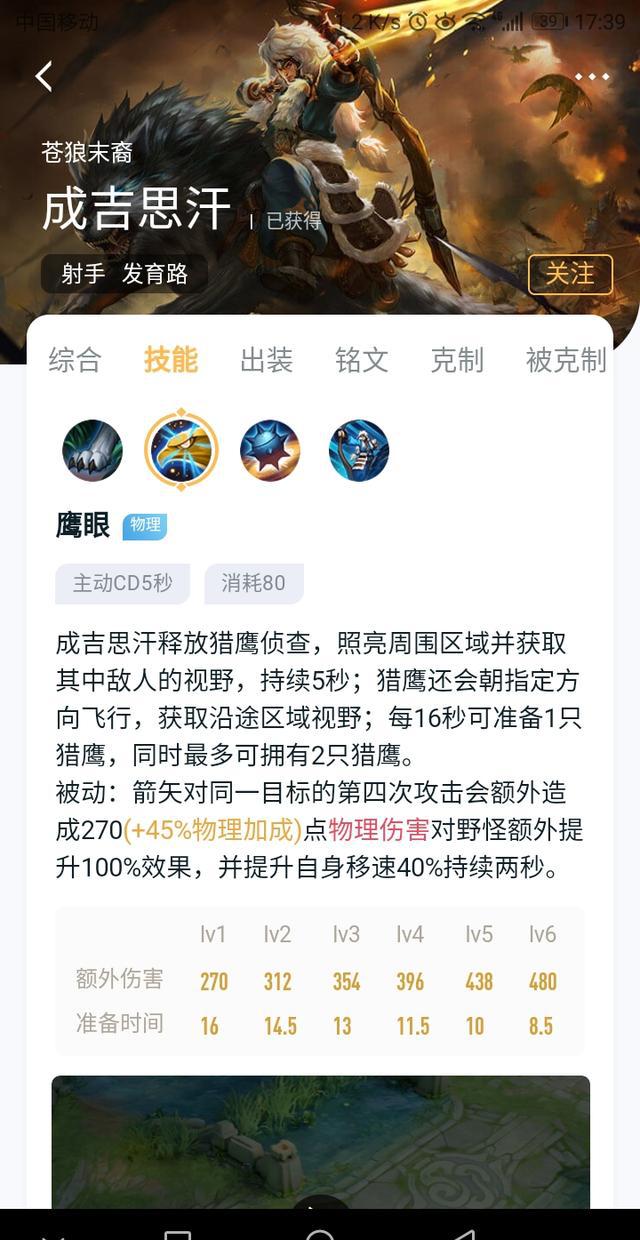This screenshot has height=1240, width=640.
Task: Follow the hero with 关注 button
Action: tap(570, 274)
